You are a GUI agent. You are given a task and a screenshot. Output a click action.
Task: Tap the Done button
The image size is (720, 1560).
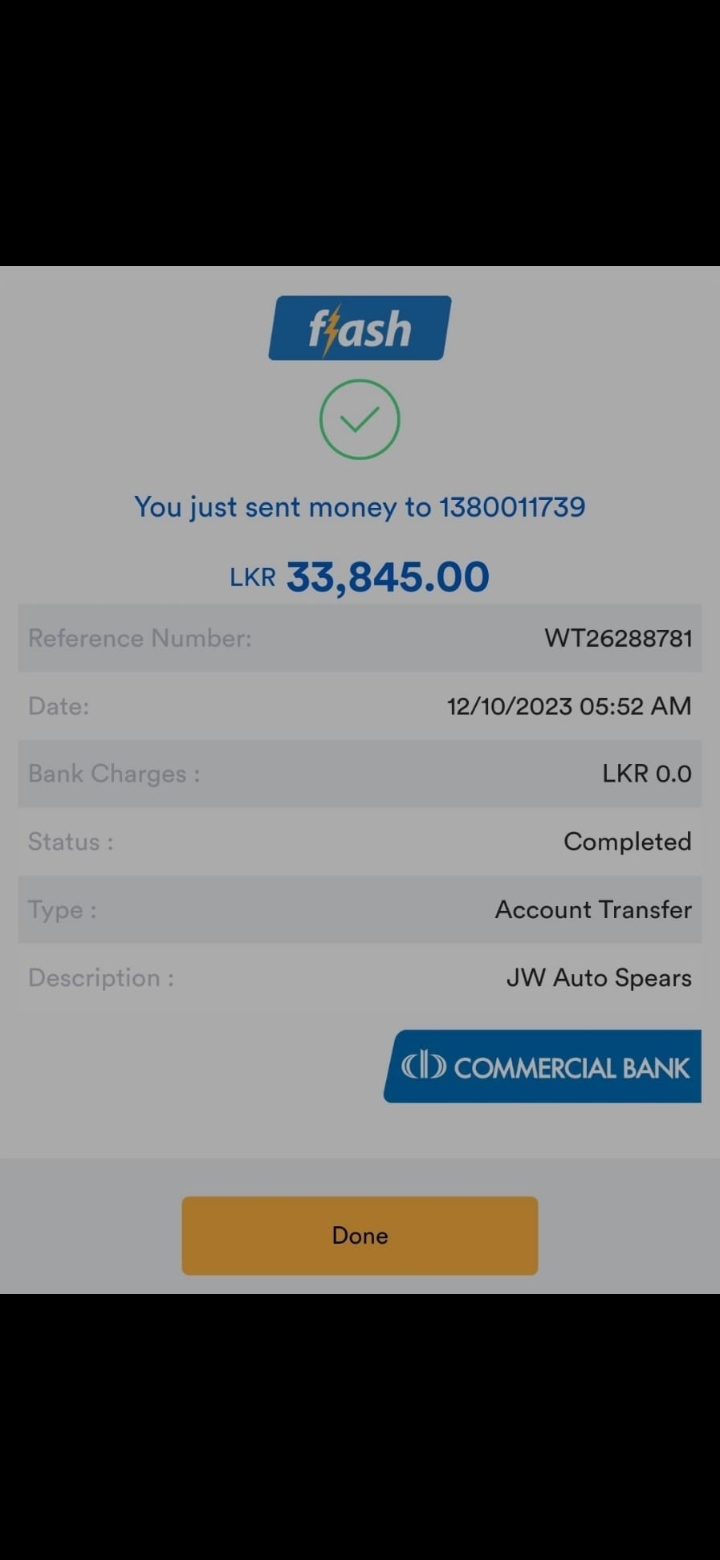360,1235
